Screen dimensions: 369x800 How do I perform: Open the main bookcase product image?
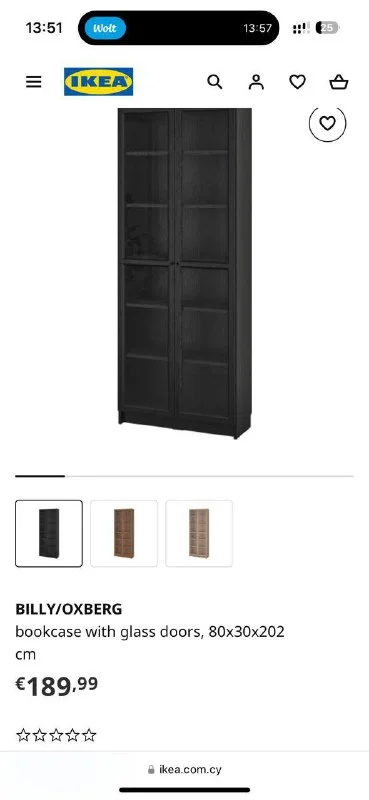click(x=185, y=273)
